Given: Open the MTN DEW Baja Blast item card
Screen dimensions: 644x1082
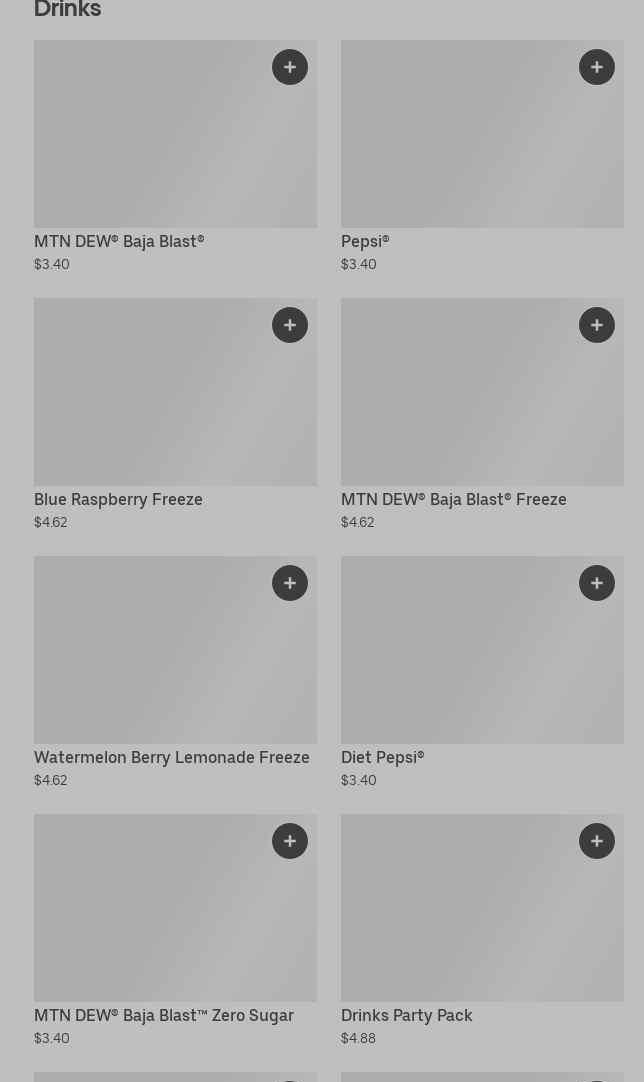Looking at the screenshot, I should 175,157.
